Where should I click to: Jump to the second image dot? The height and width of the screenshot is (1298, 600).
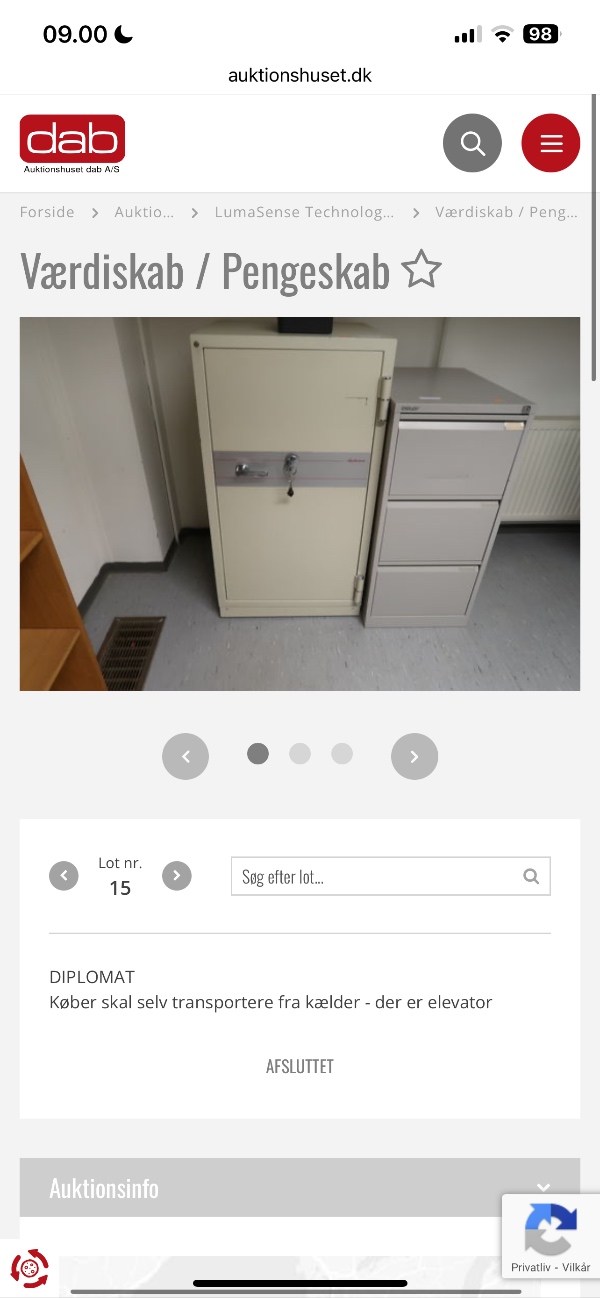(x=300, y=754)
